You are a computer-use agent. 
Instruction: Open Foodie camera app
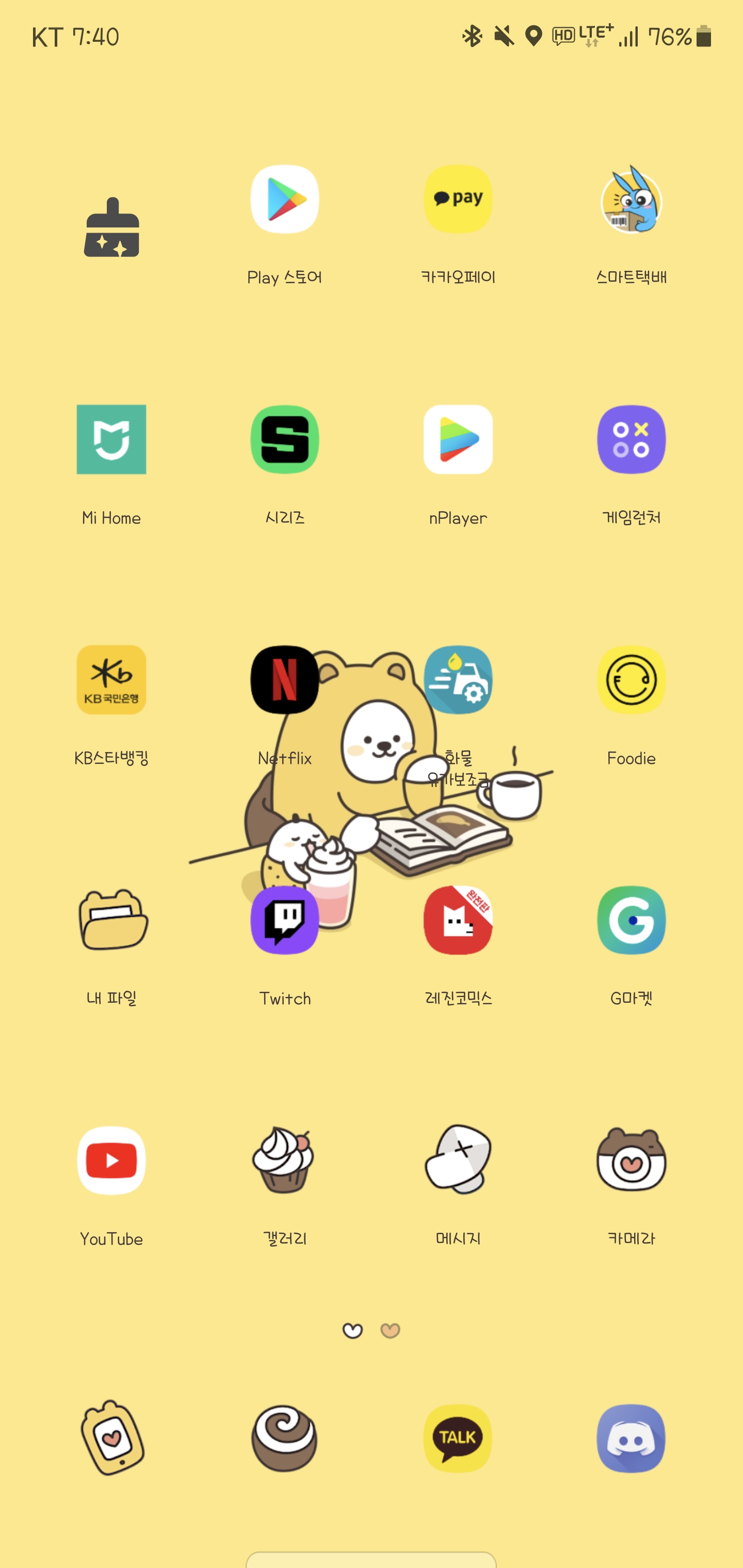[x=631, y=680]
